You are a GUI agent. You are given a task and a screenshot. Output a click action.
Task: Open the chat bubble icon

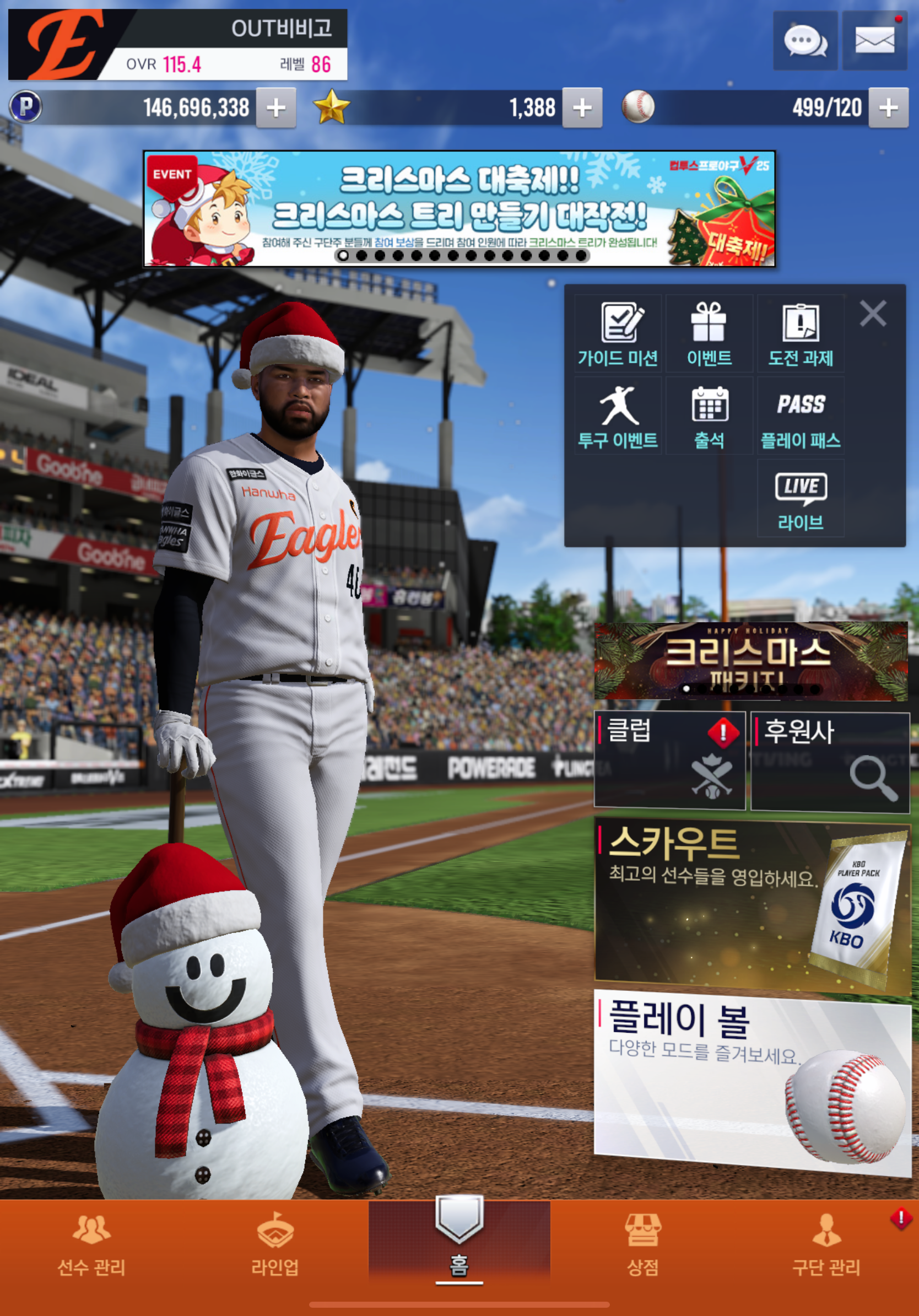[x=805, y=41]
